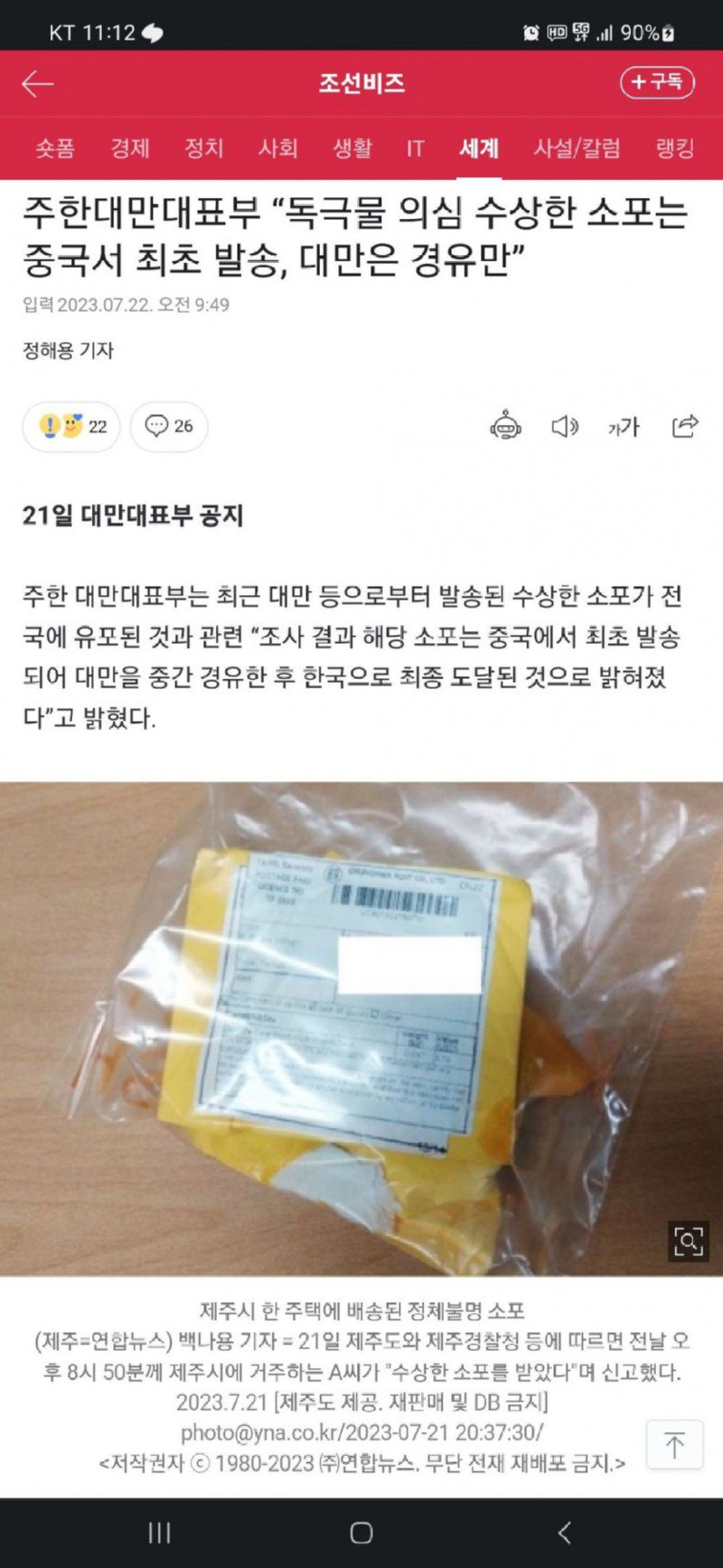Open the 사설/칼럼 tab
The width and height of the screenshot is (723, 1568).
[x=577, y=148]
